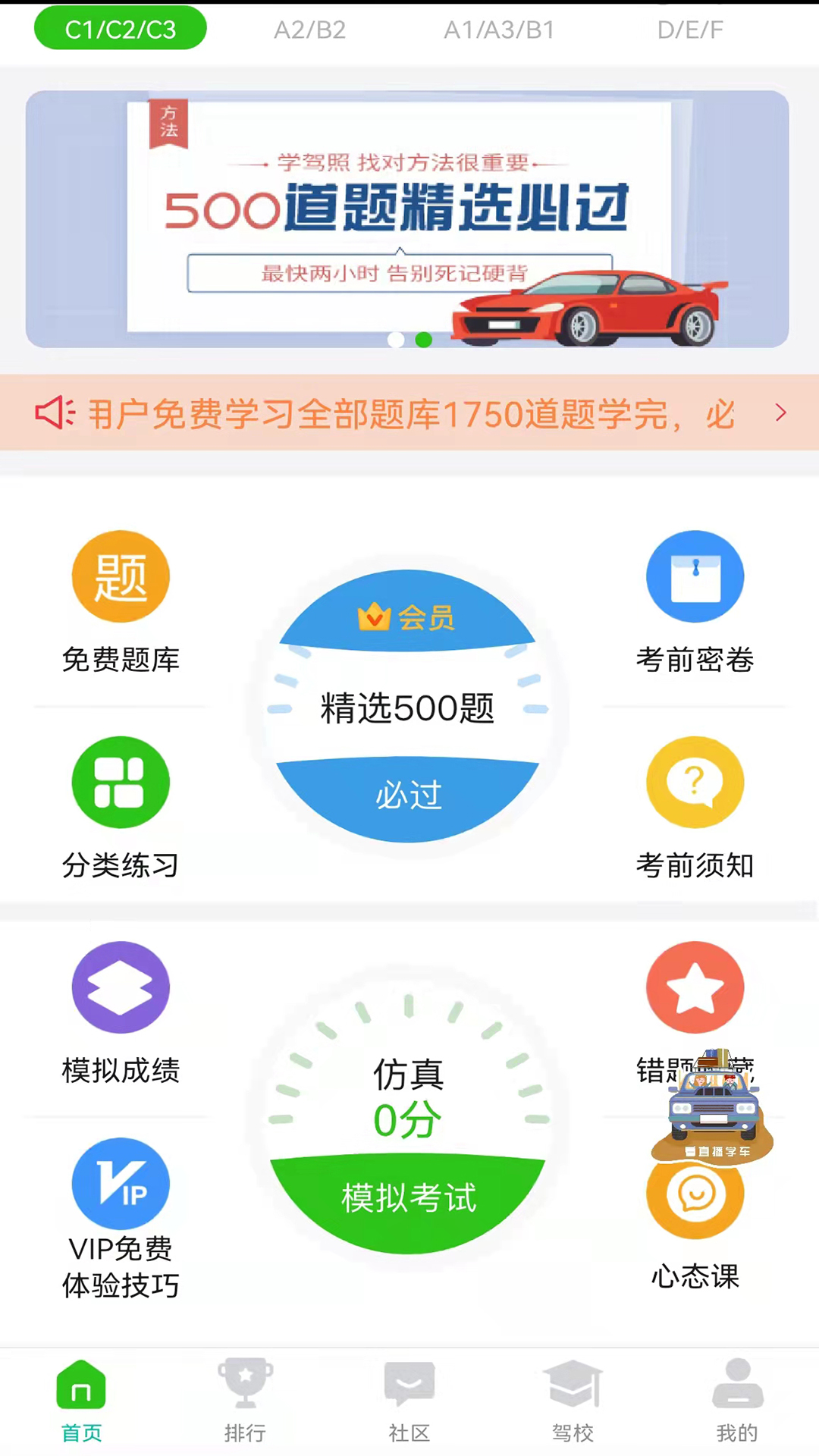Switch to the A2/B2 license tab
The height and width of the screenshot is (1456, 819).
click(x=309, y=30)
